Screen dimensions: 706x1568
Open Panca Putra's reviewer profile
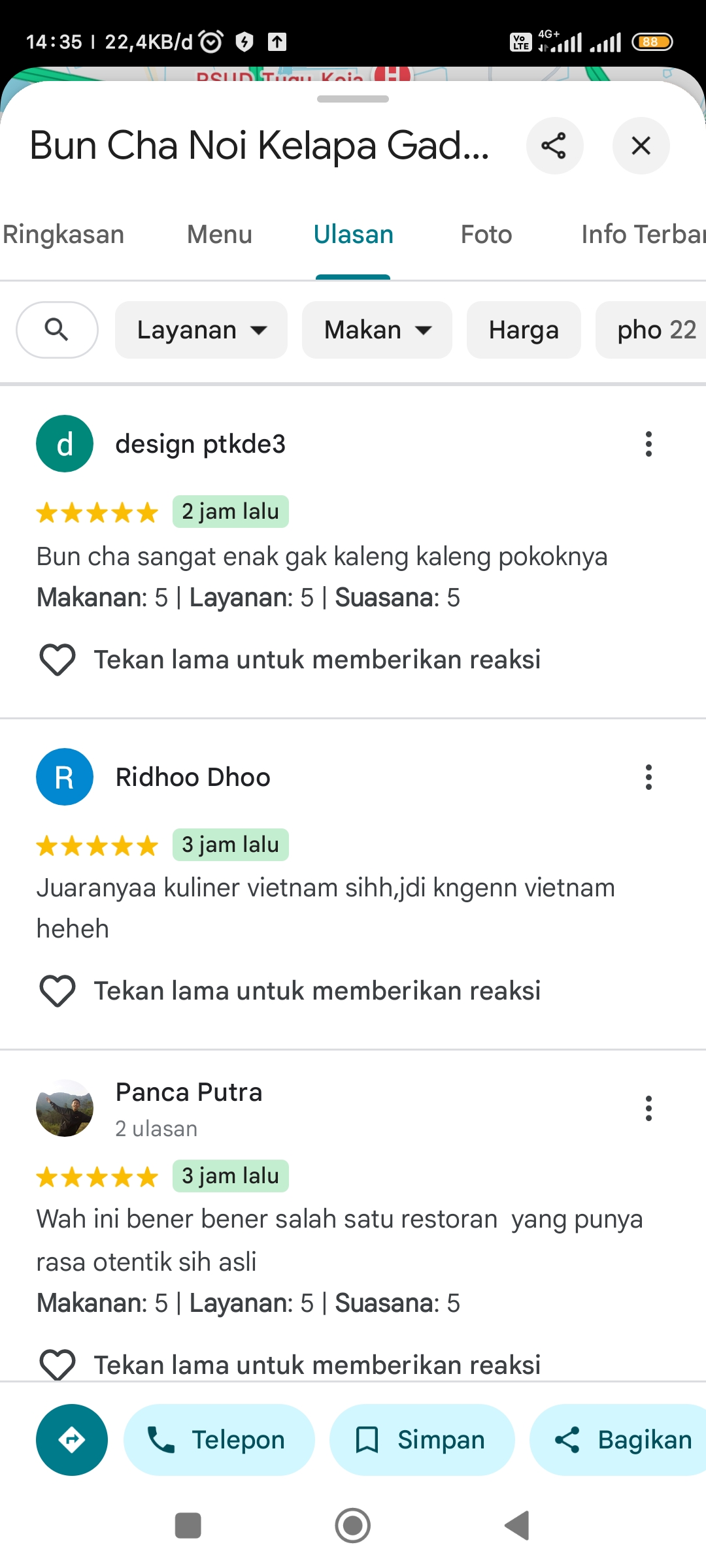point(188,1092)
